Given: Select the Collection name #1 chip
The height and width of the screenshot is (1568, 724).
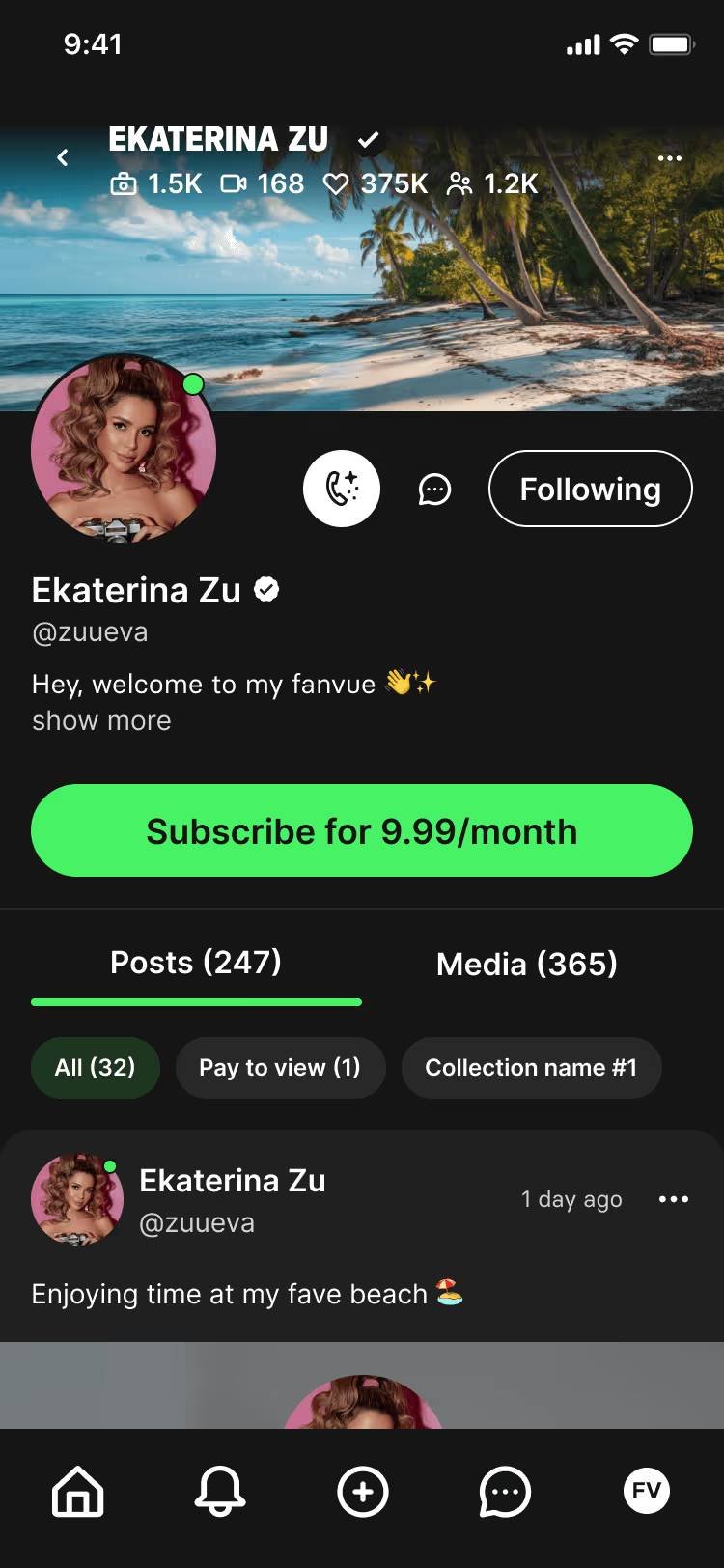Looking at the screenshot, I should [x=531, y=1067].
